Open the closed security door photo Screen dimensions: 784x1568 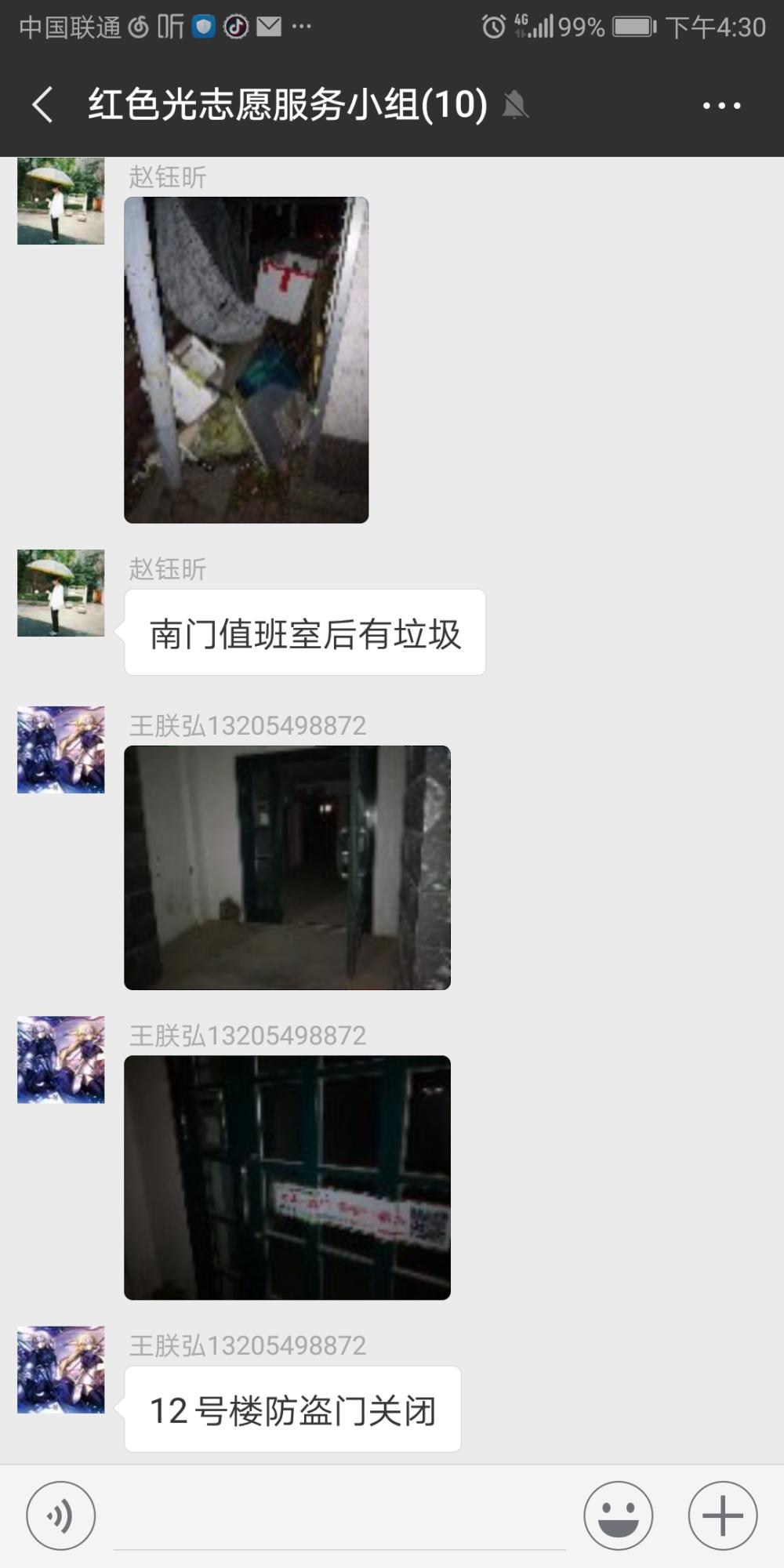coord(287,1178)
